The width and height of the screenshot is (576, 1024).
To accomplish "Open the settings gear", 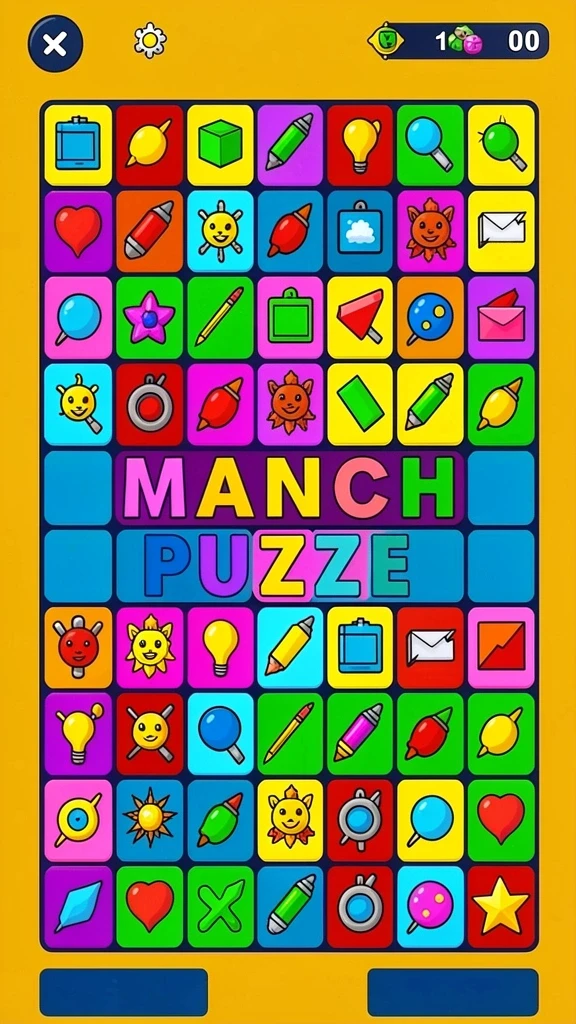I will point(150,40).
